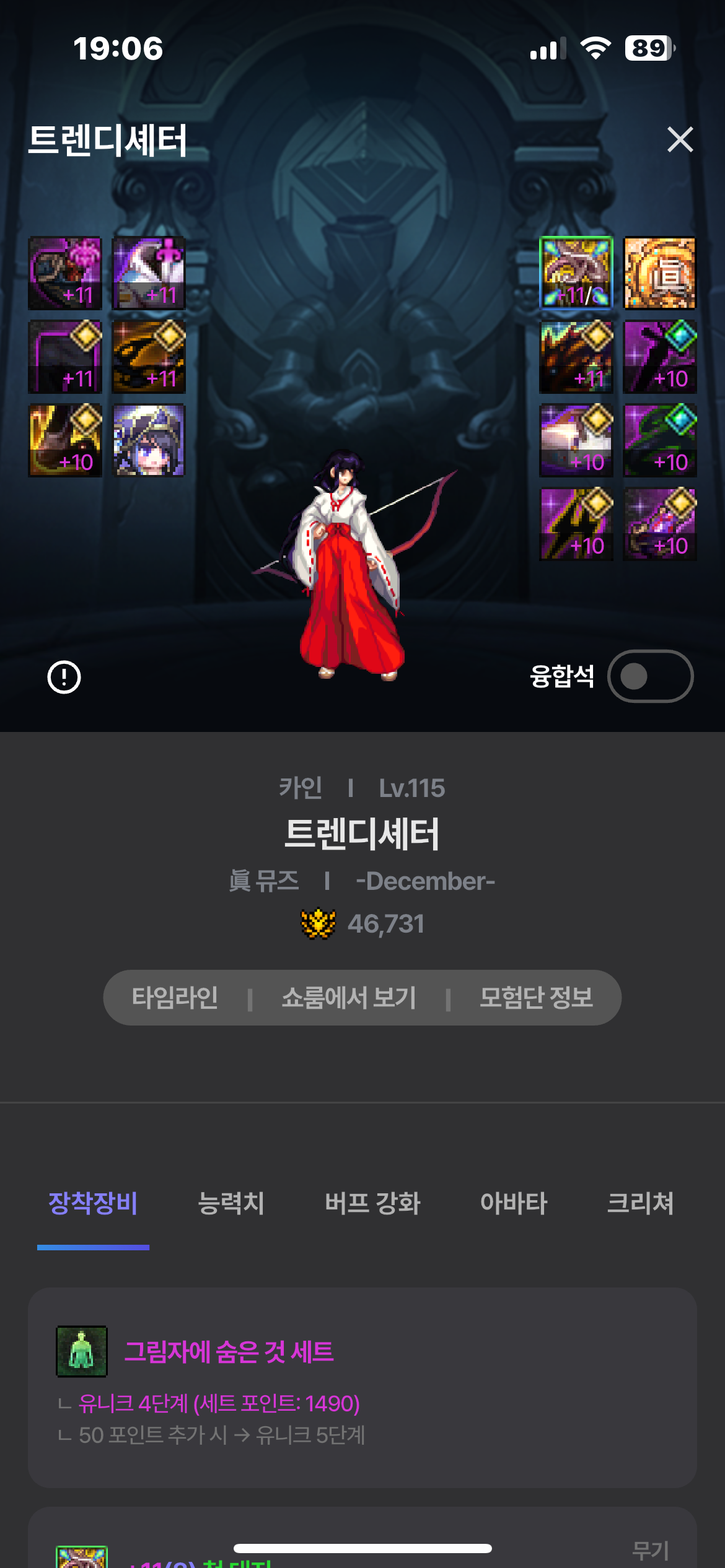This screenshot has height=1568, width=725.
Task: Toggle the 융합석 switch
Action: coord(650,676)
